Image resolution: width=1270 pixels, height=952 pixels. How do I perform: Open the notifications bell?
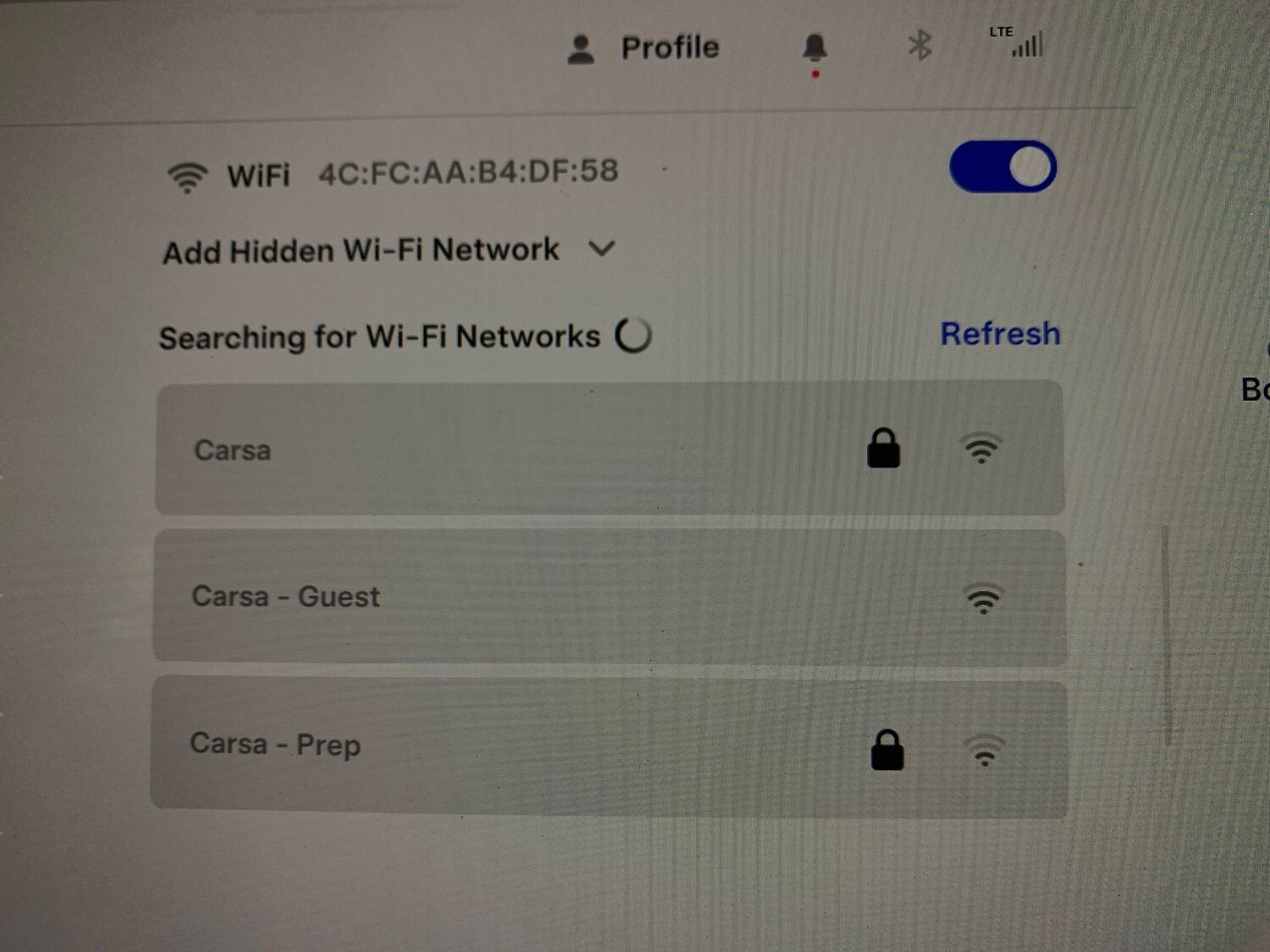(x=814, y=48)
